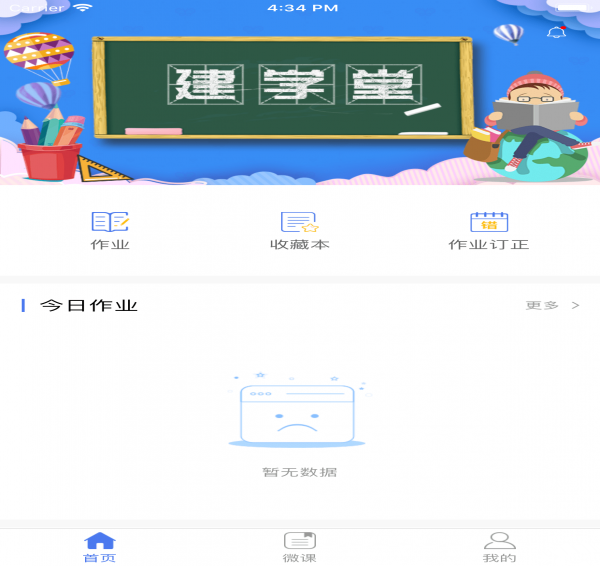View 更多 of today's homework

[x=552, y=305]
